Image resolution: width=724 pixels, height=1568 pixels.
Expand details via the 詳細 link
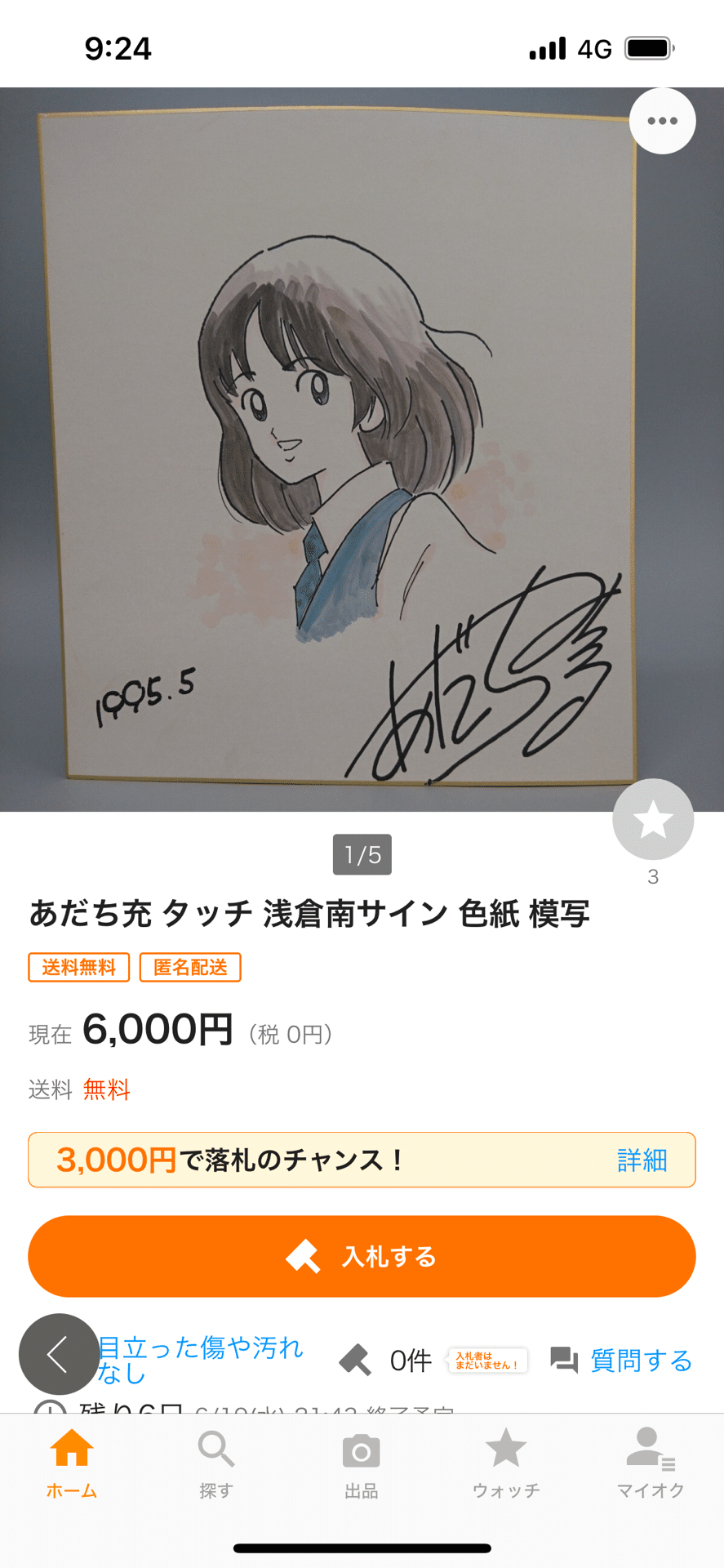pos(642,1160)
